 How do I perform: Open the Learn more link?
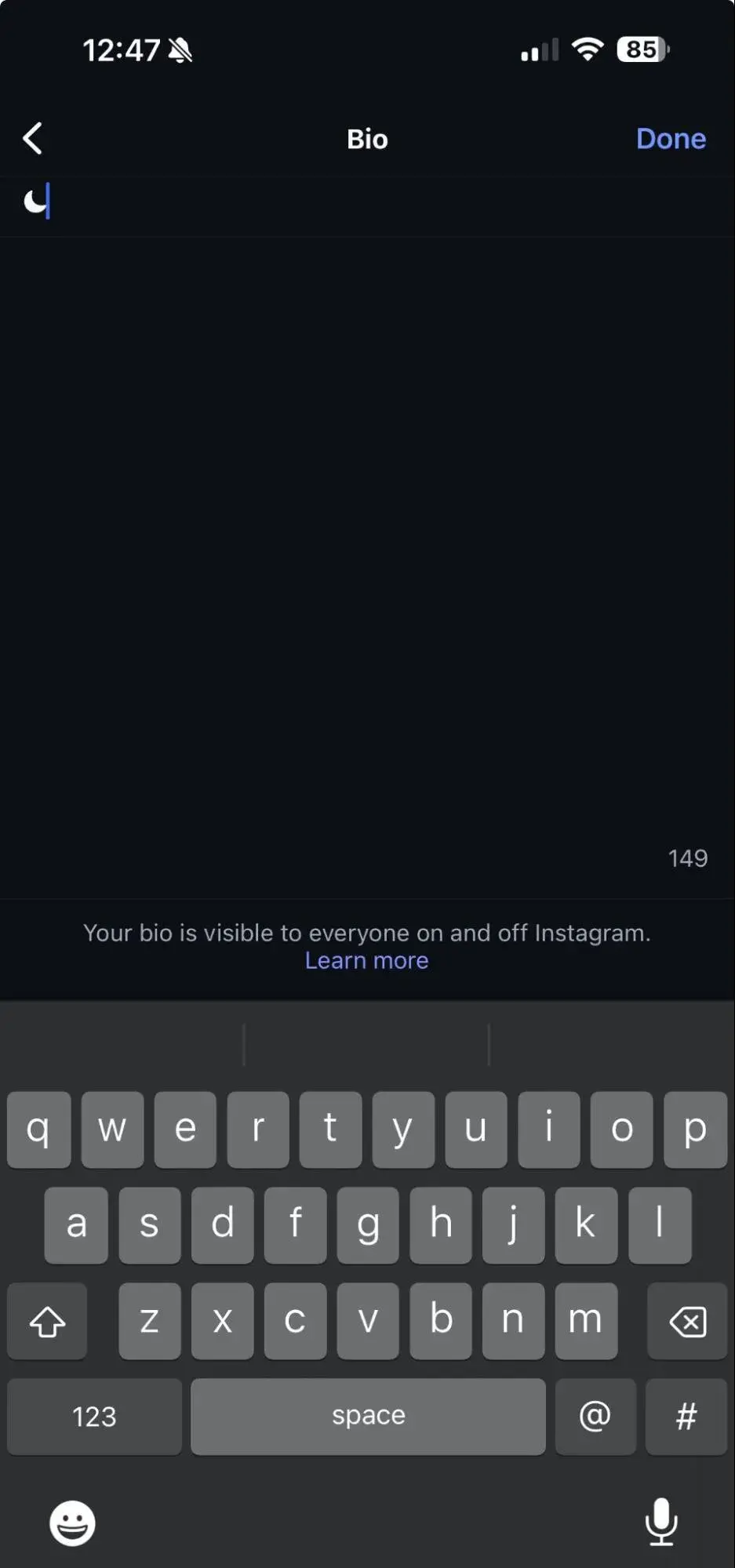[x=366, y=960]
